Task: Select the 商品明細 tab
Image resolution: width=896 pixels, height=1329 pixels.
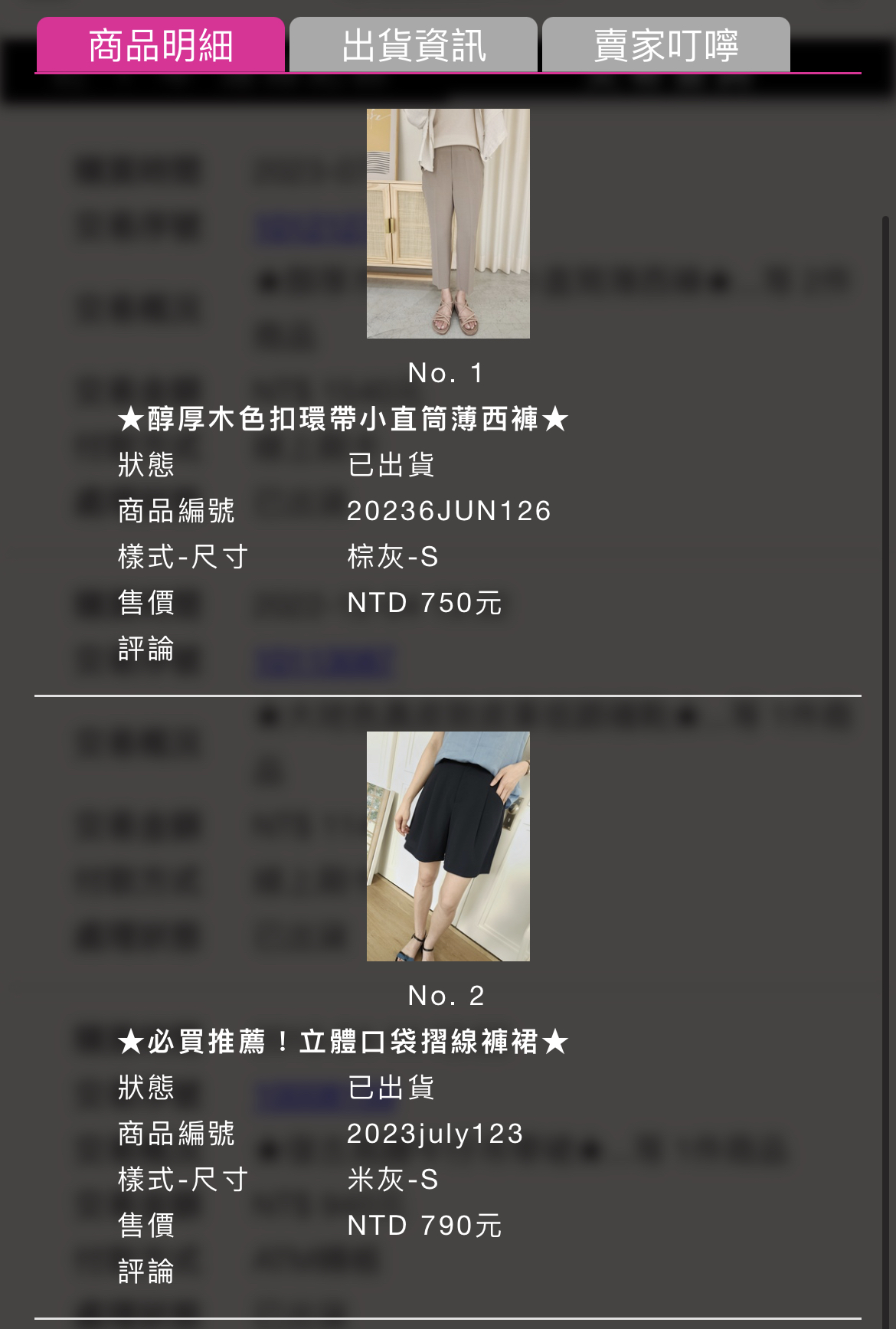Action: coord(161,45)
